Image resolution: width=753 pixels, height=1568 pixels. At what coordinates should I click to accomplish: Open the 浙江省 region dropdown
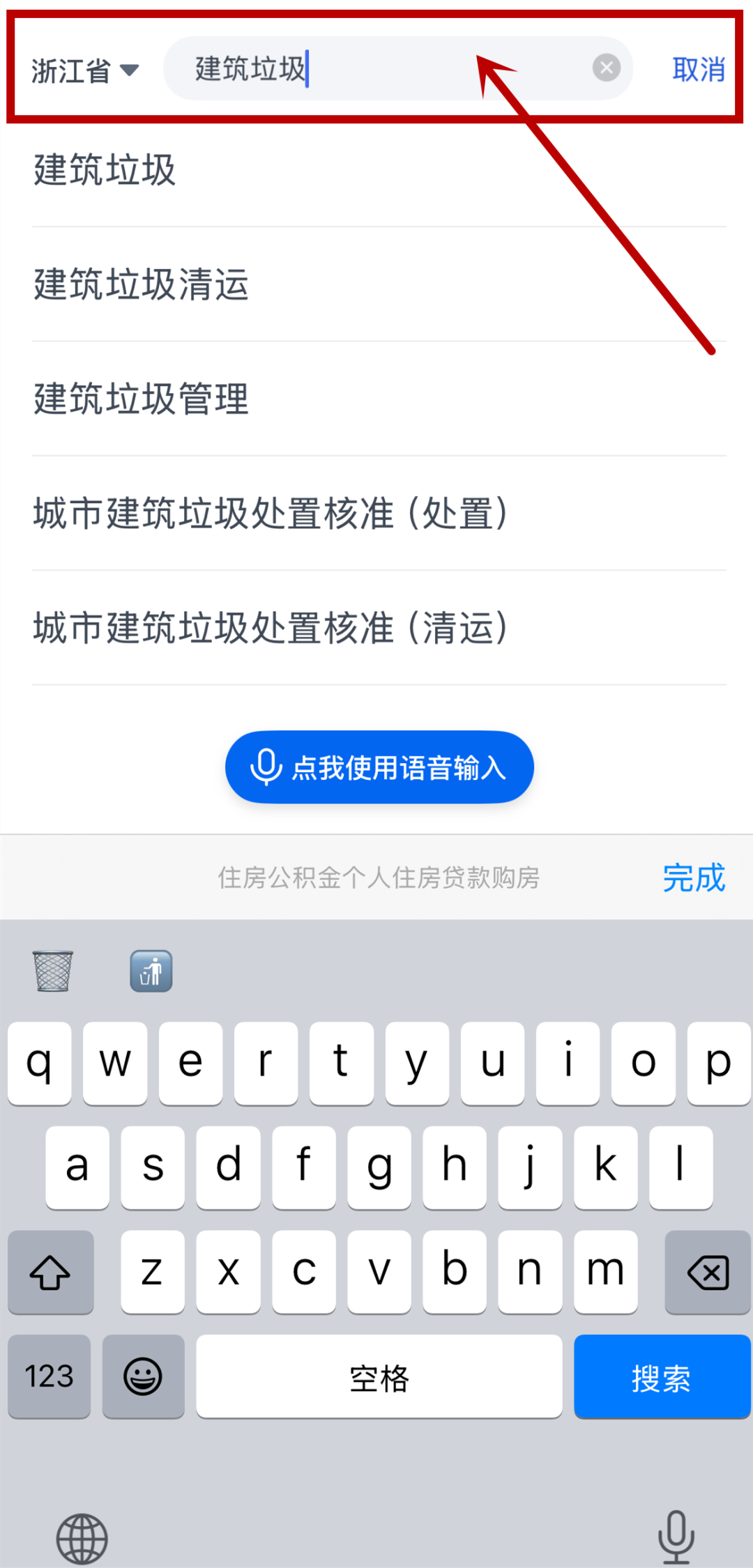(85, 70)
